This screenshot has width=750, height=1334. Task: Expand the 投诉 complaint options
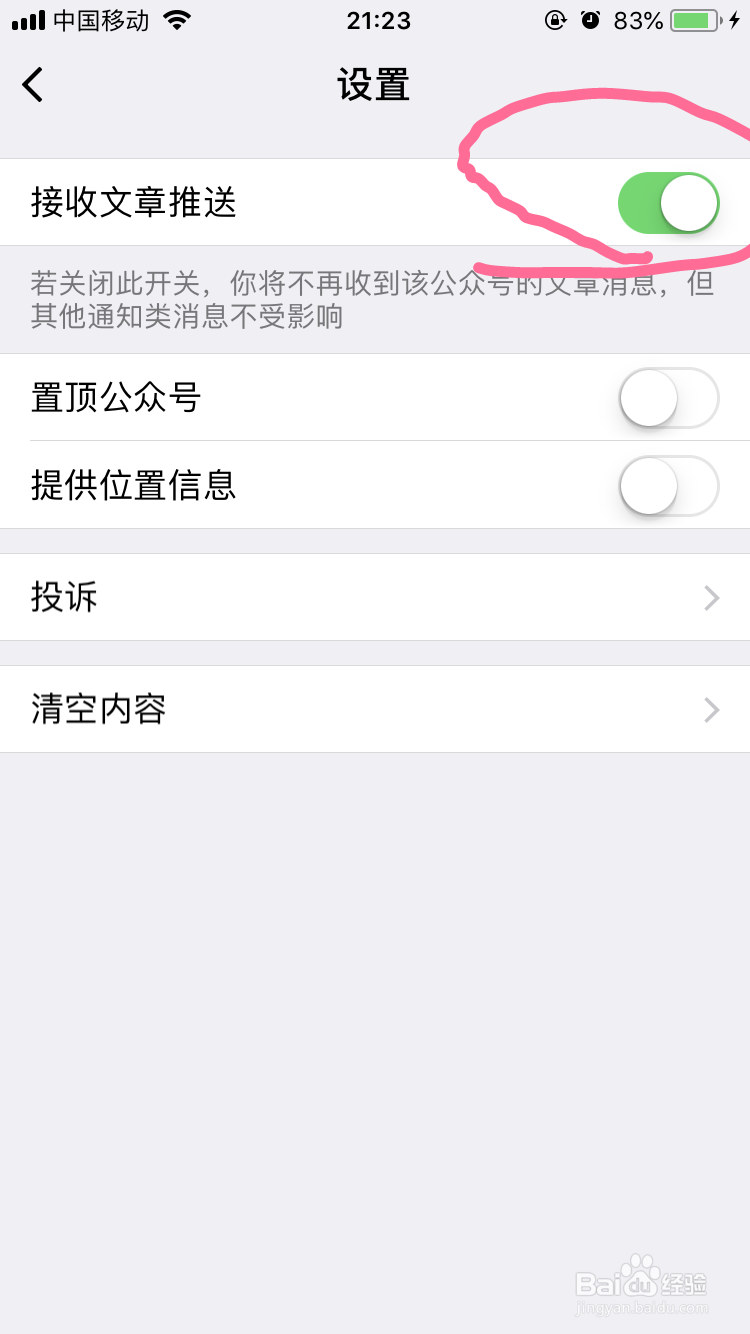pyautogui.click(x=375, y=598)
